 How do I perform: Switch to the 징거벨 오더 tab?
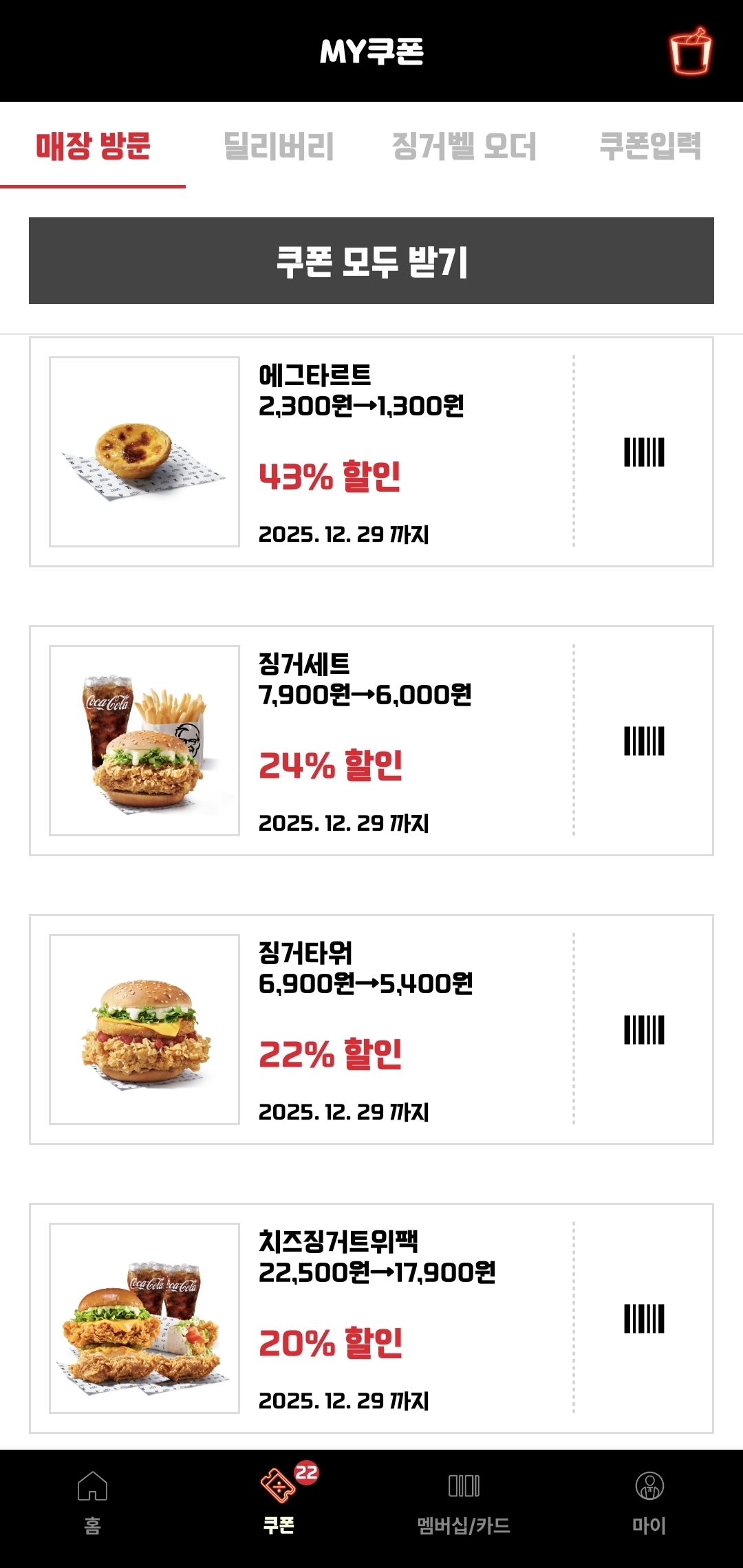(464, 146)
